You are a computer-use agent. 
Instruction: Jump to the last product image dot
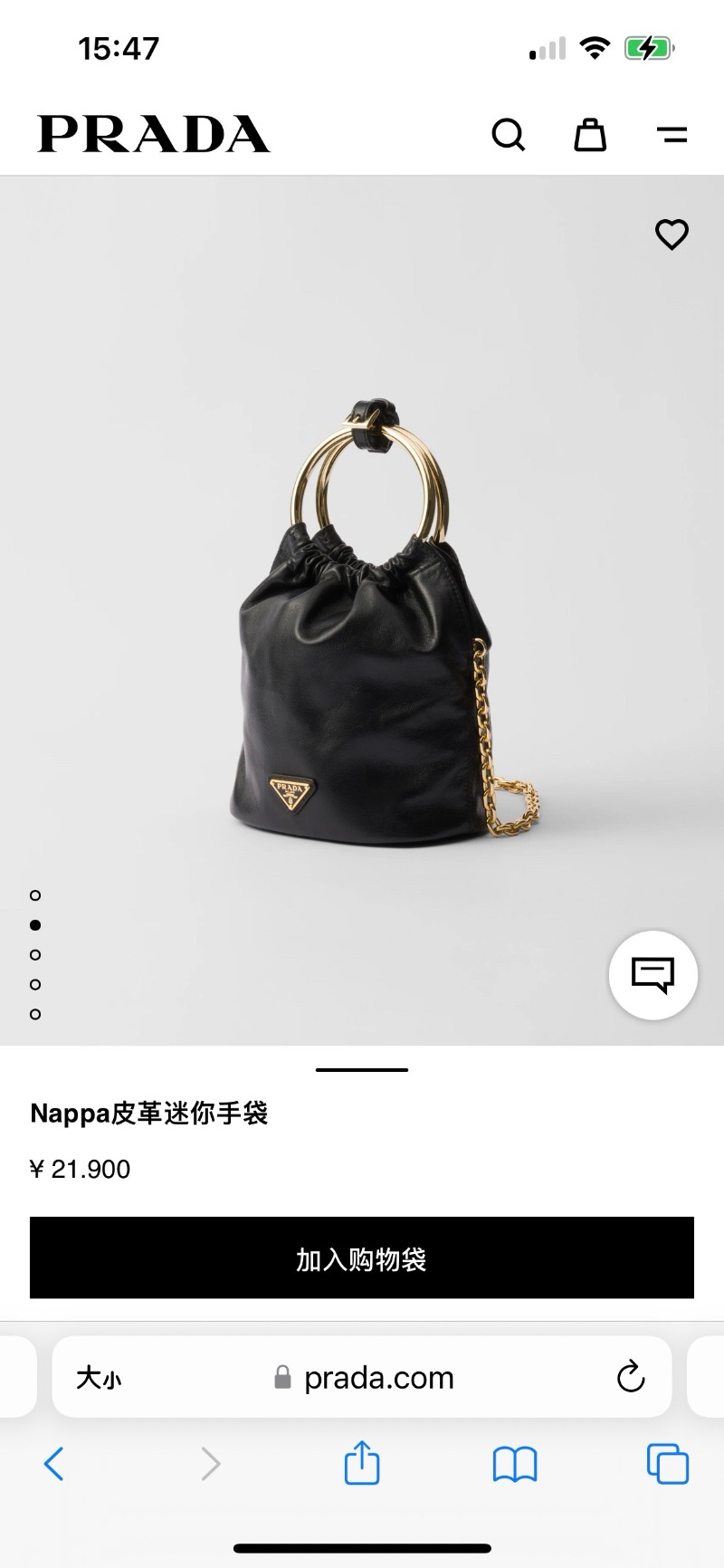(35, 1014)
